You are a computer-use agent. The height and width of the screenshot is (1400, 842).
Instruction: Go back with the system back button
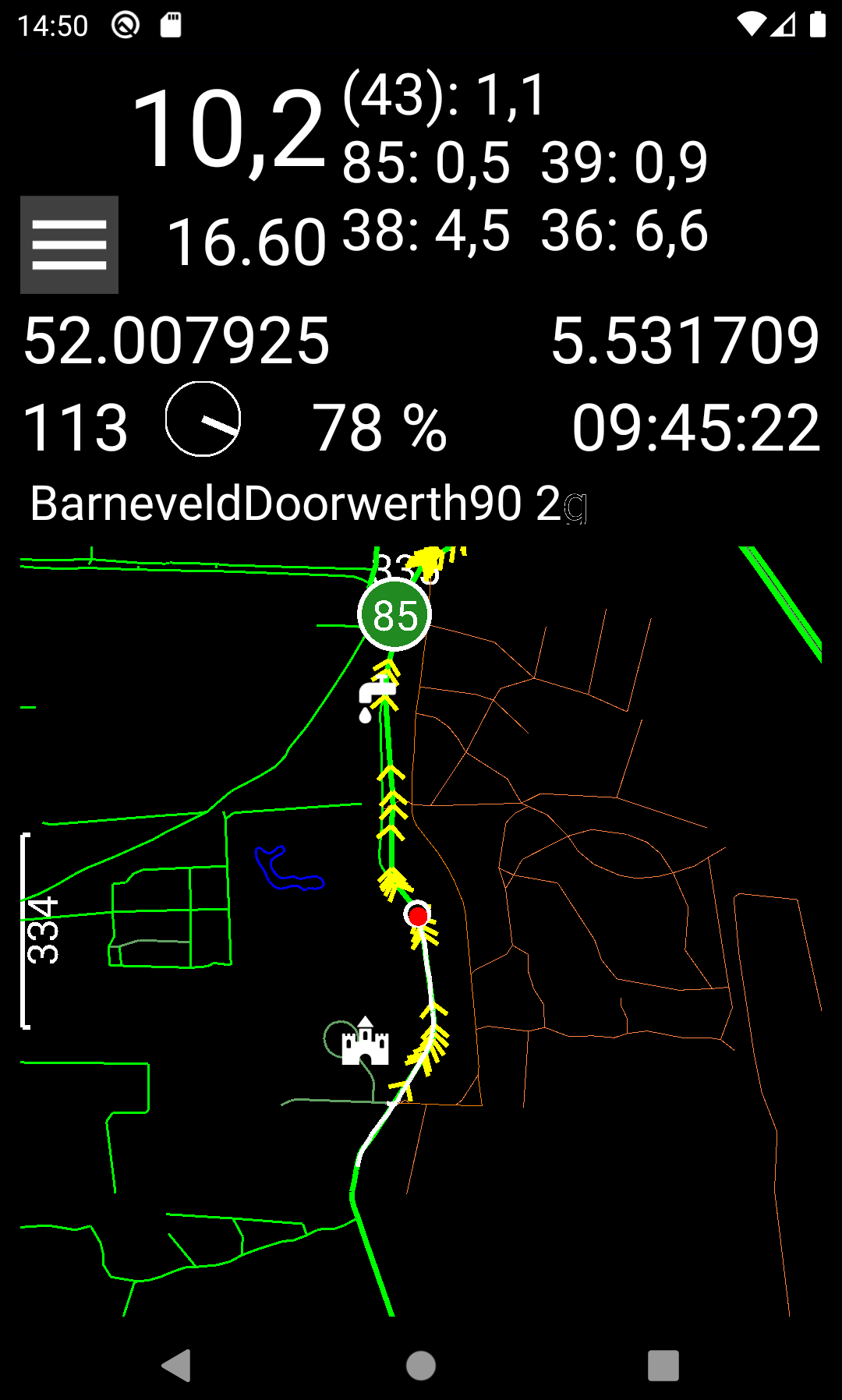[x=177, y=1365]
